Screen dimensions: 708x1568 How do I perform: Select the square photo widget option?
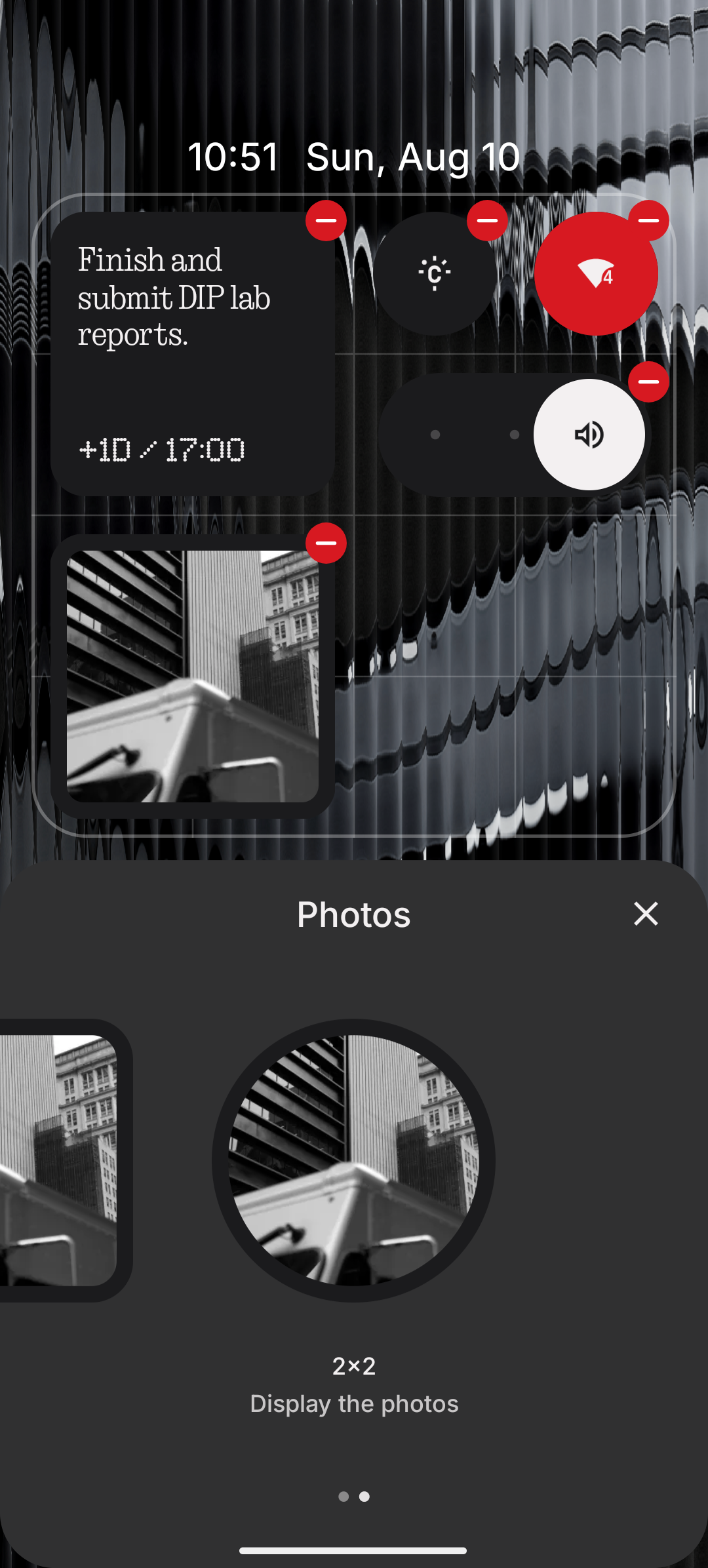pos(62,1160)
